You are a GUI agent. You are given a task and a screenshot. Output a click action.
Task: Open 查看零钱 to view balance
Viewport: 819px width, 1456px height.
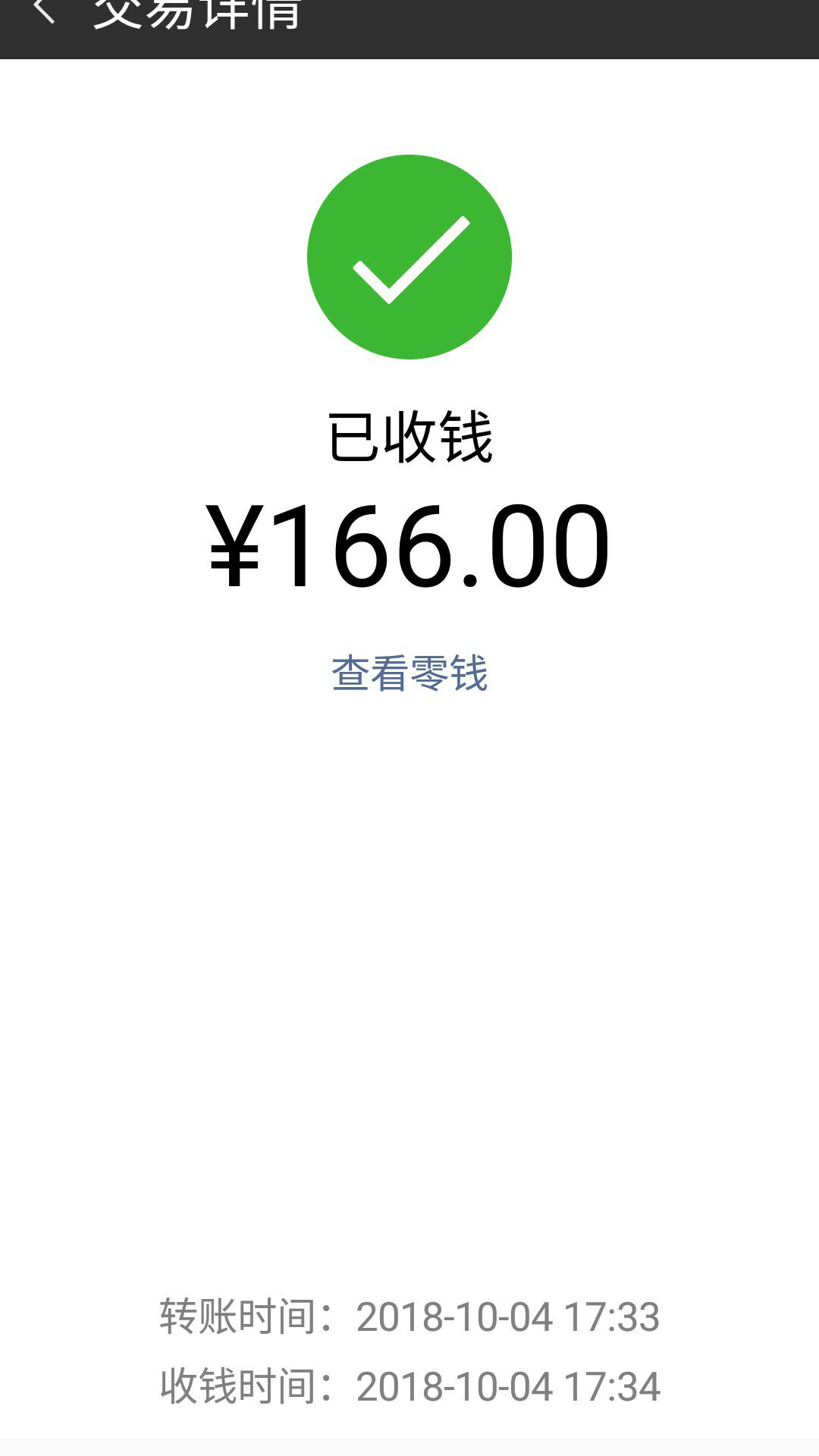pos(409,673)
